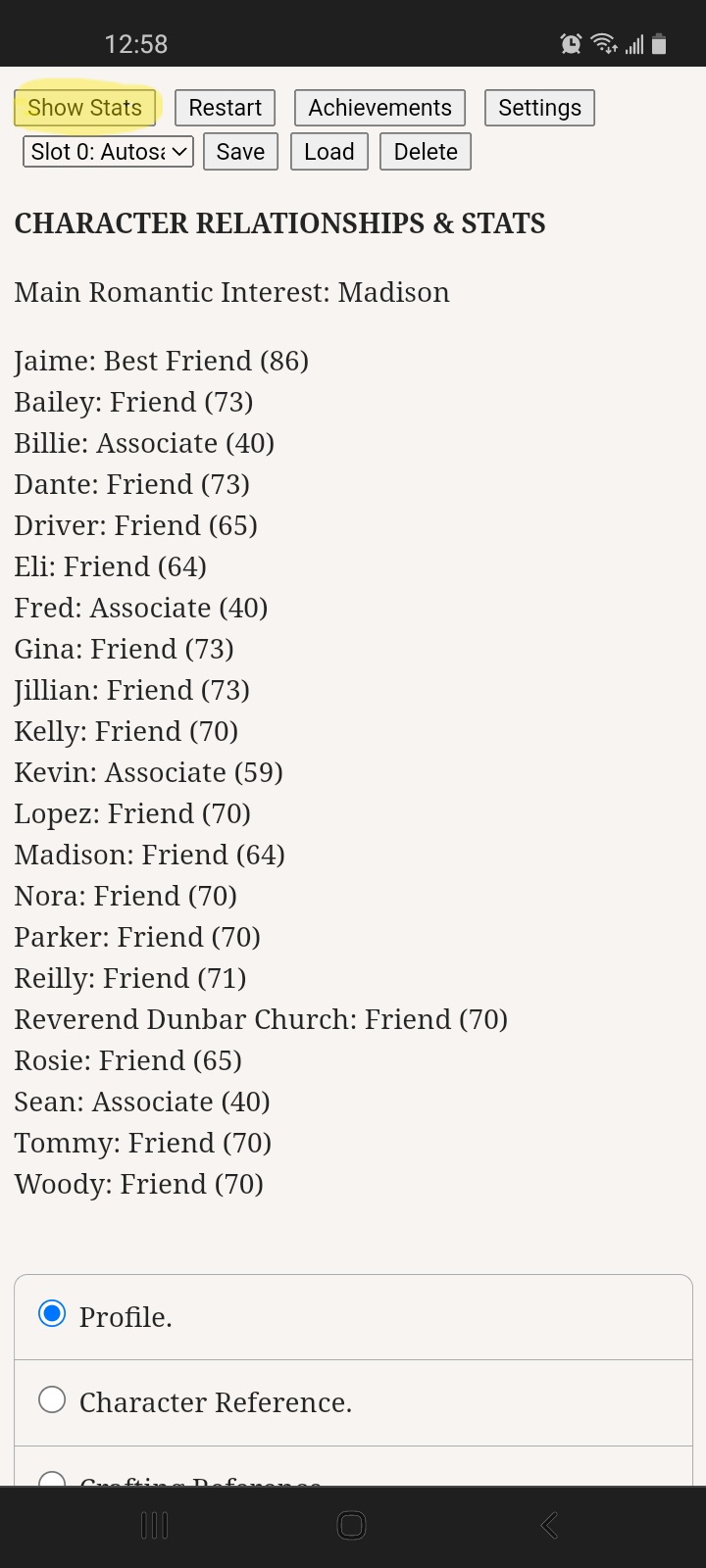Go to the home screen
Viewport: 706px width, 1568px height.
tap(351, 1525)
